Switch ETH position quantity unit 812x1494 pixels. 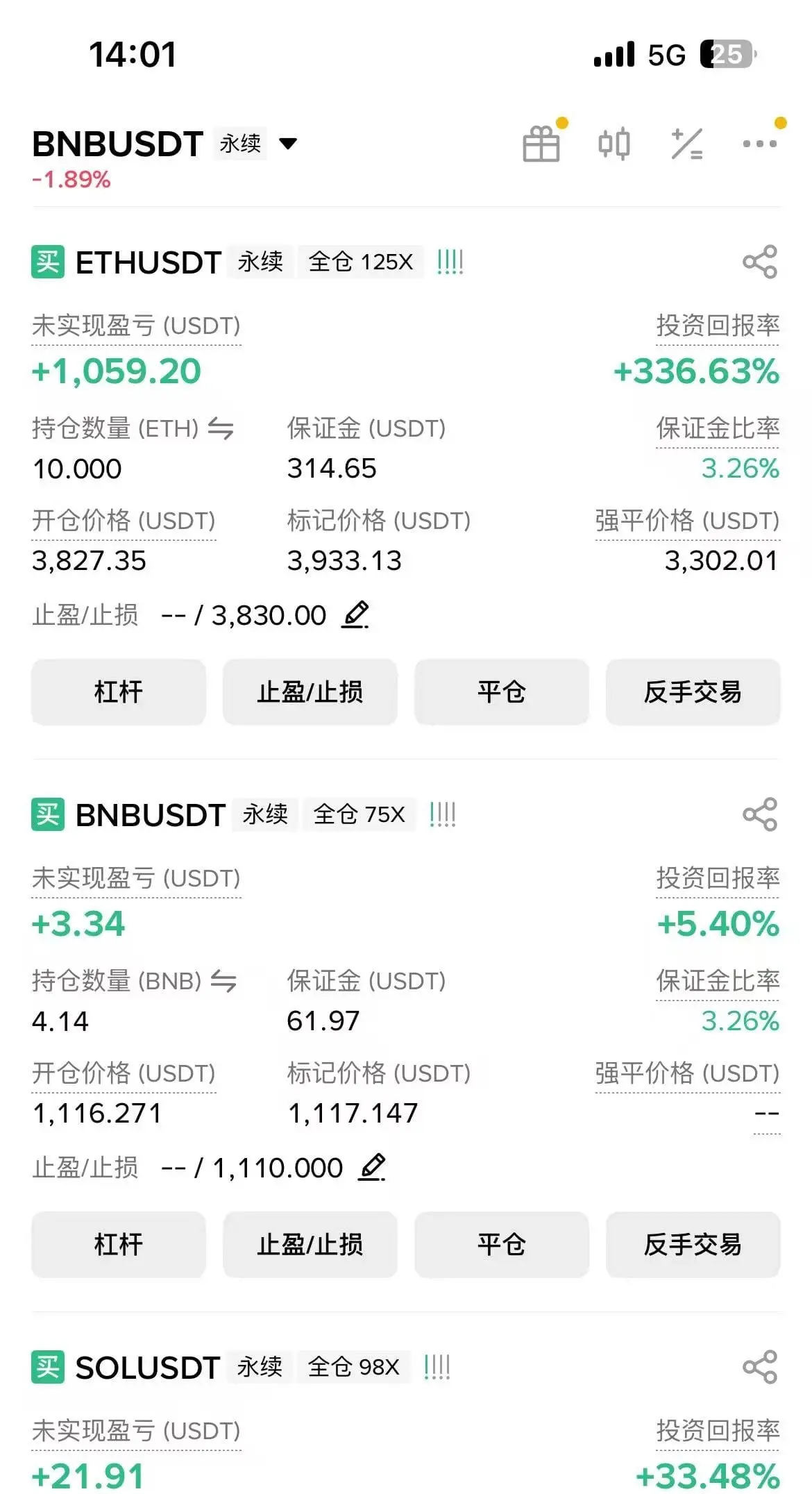pos(221,428)
